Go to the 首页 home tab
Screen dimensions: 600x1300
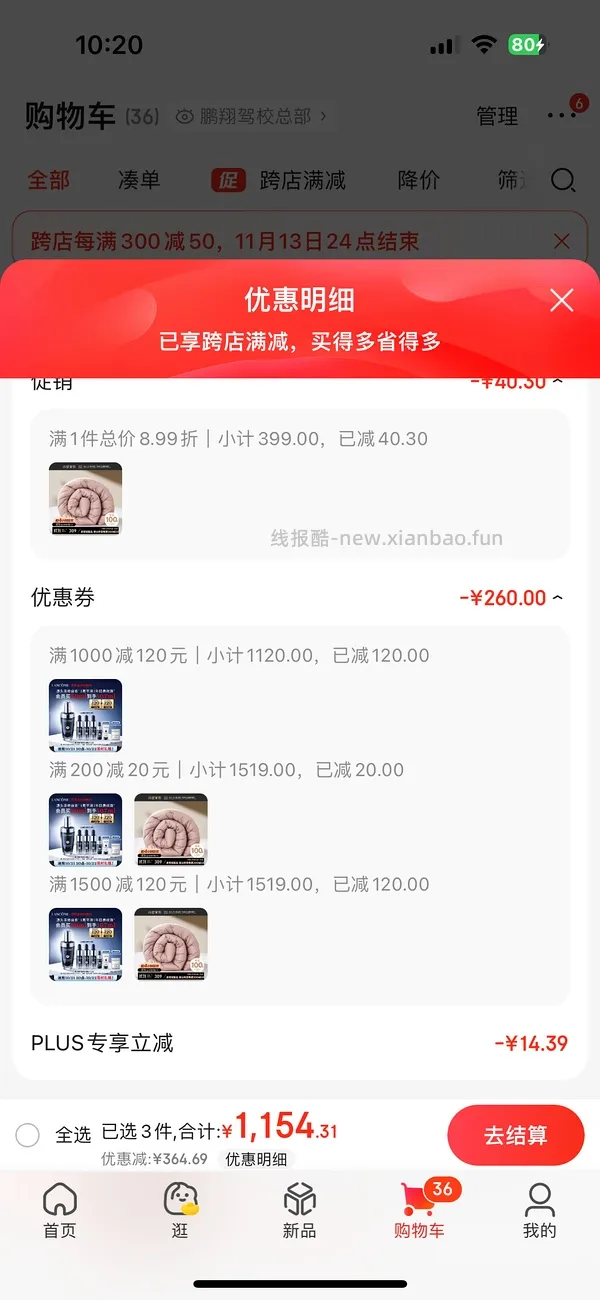click(60, 1210)
